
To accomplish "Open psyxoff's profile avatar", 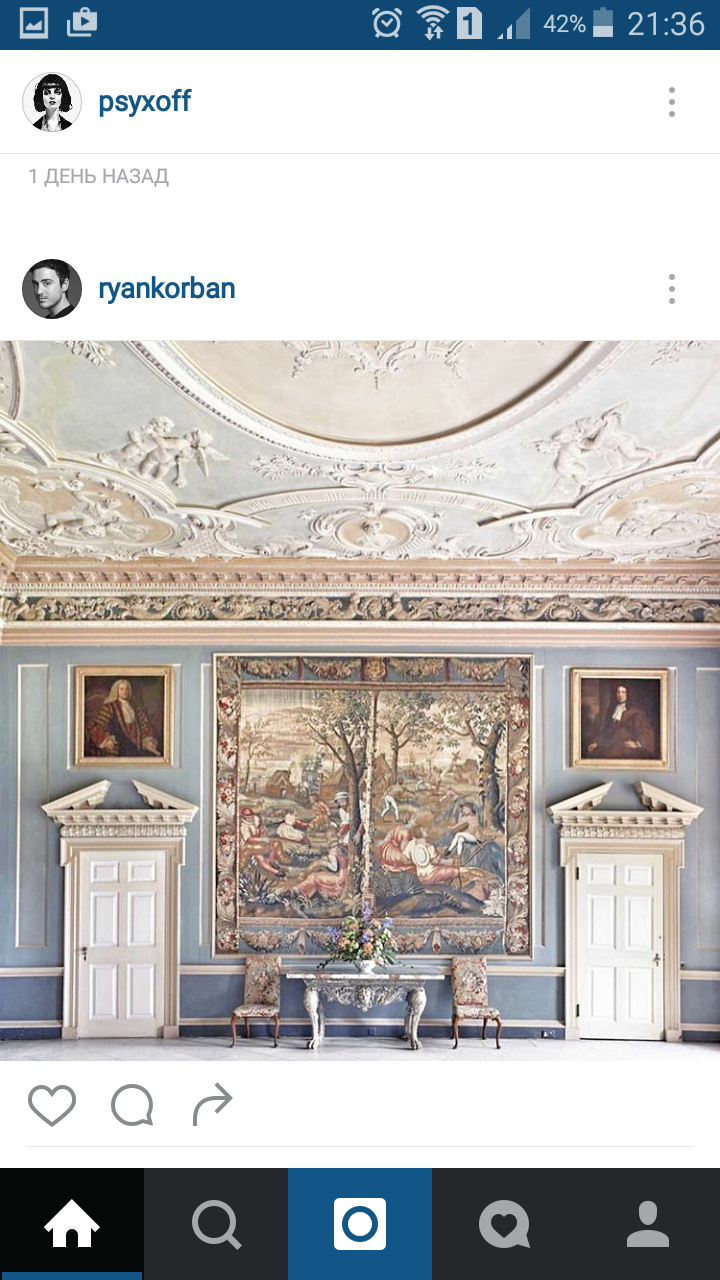I will (52, 102).
